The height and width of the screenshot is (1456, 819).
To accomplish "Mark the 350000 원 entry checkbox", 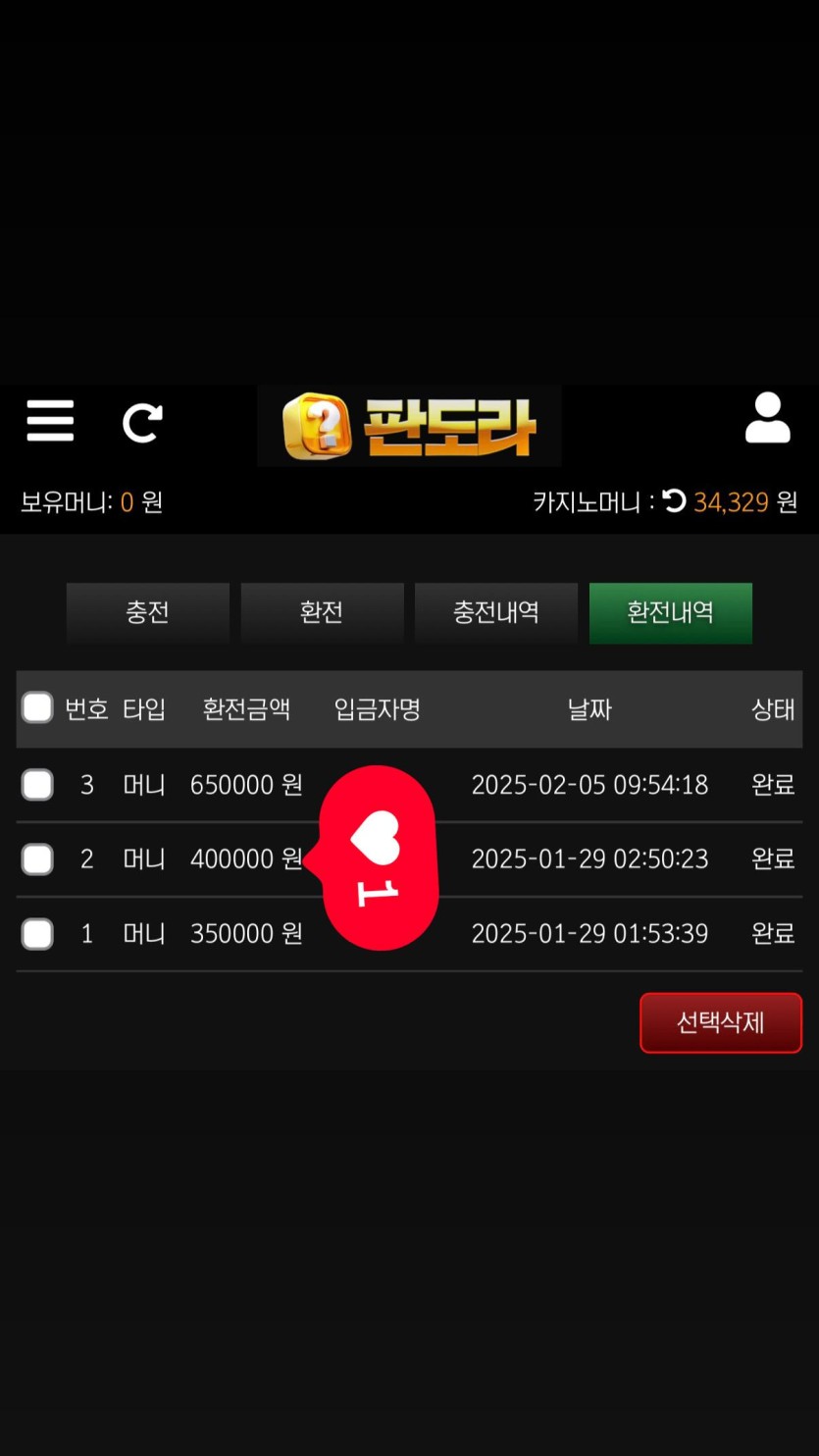I will [x=37, y=933].
